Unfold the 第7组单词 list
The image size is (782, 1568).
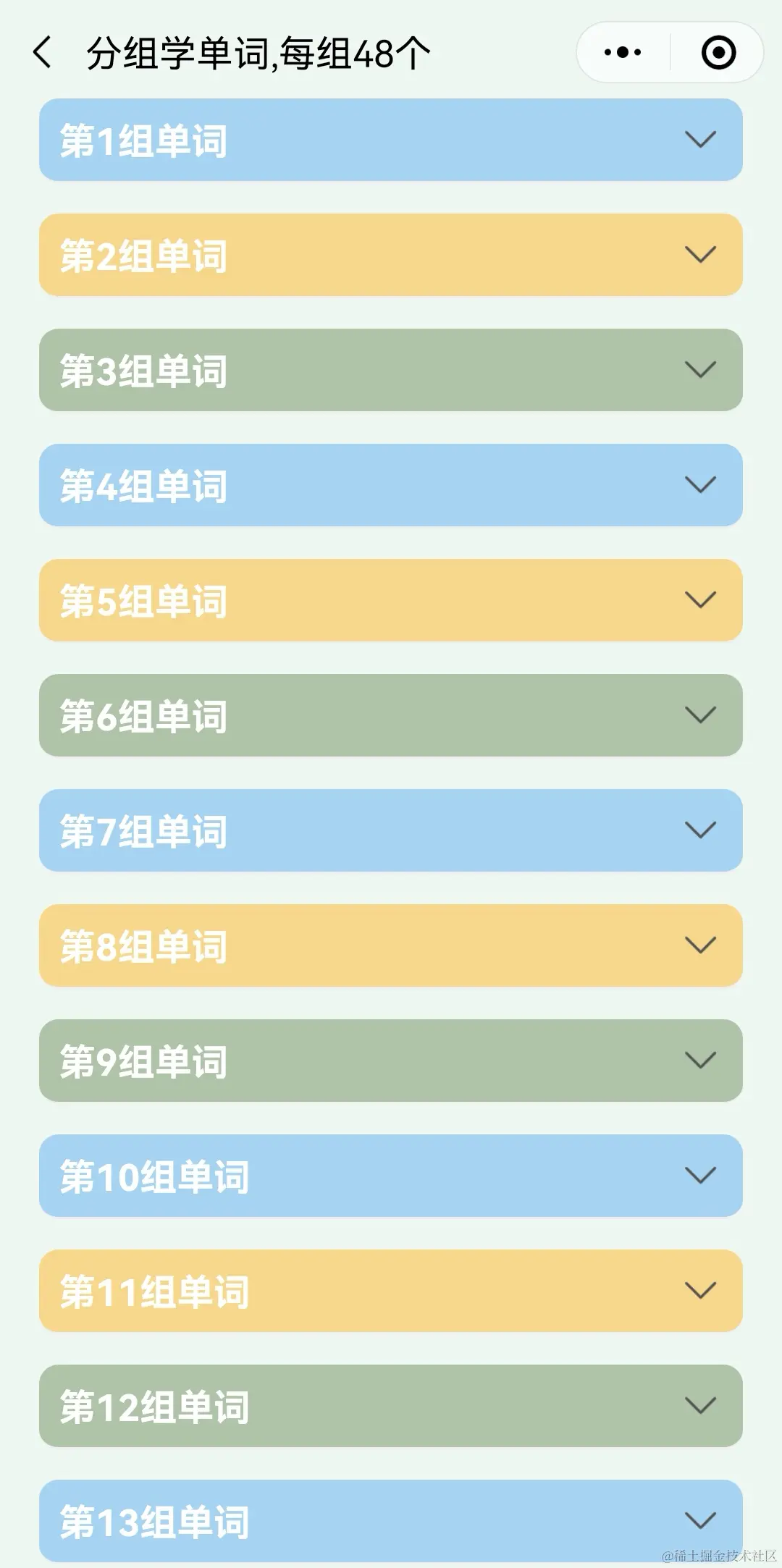[391, 830]
